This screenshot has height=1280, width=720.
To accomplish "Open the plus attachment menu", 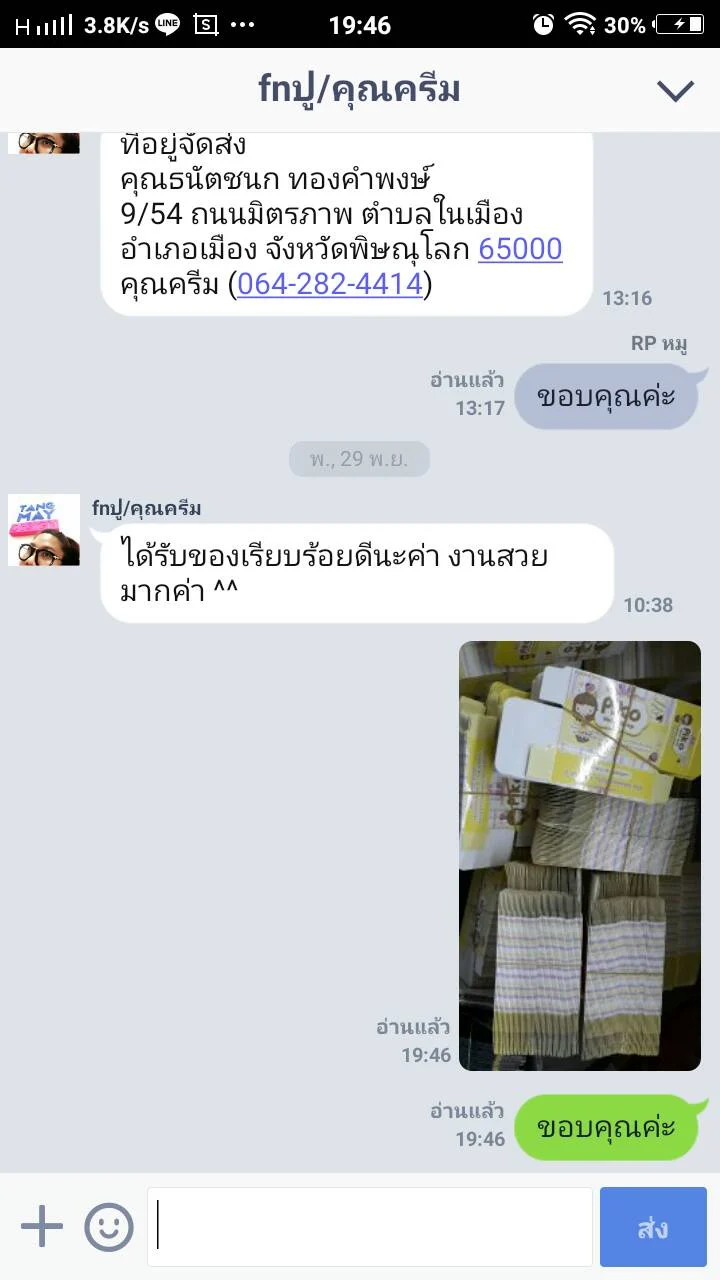I will [x=42, y=1226].
